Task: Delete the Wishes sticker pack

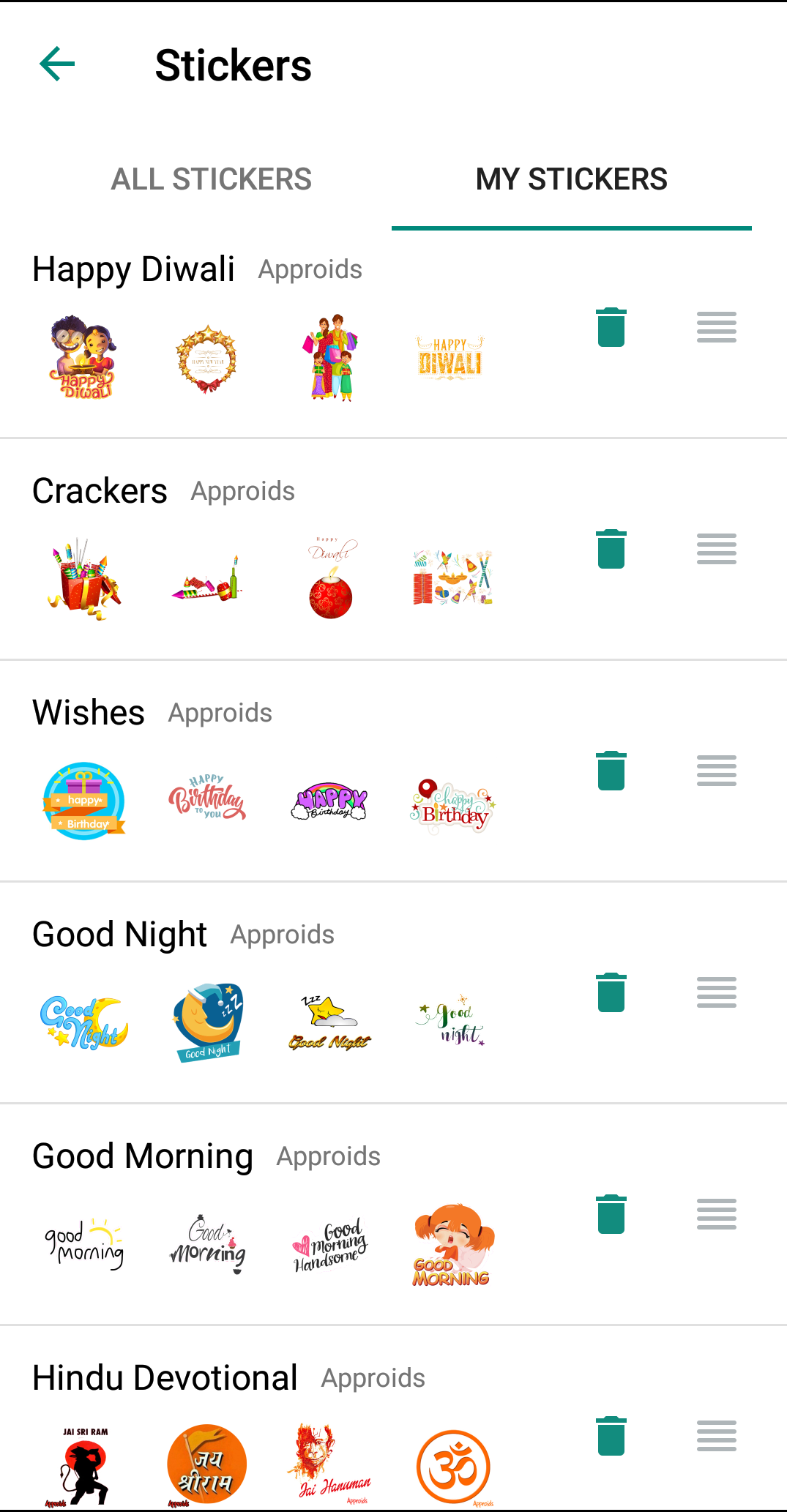Action: (x=611, y=771)
